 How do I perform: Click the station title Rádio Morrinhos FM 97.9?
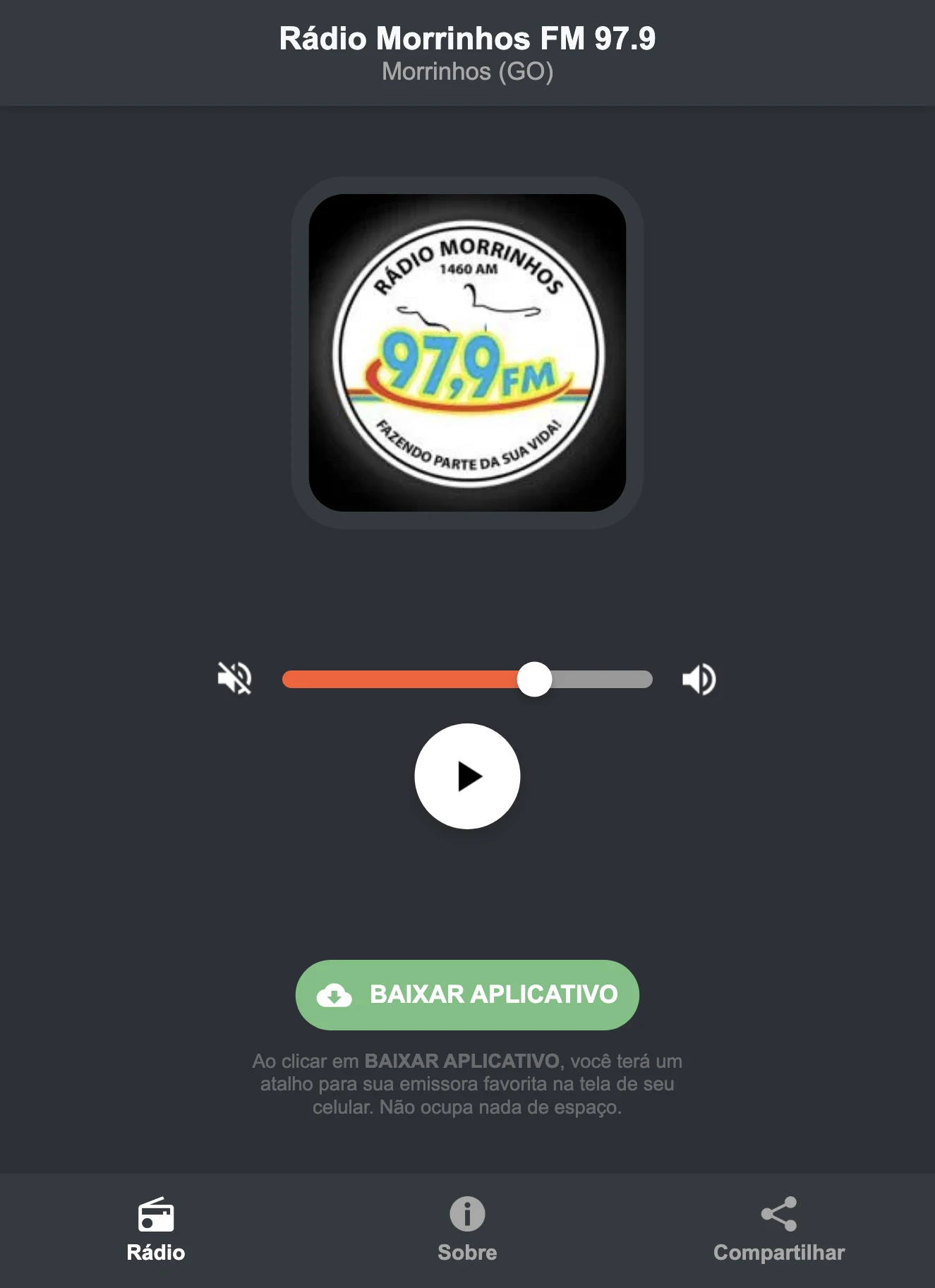click(467, 40)
